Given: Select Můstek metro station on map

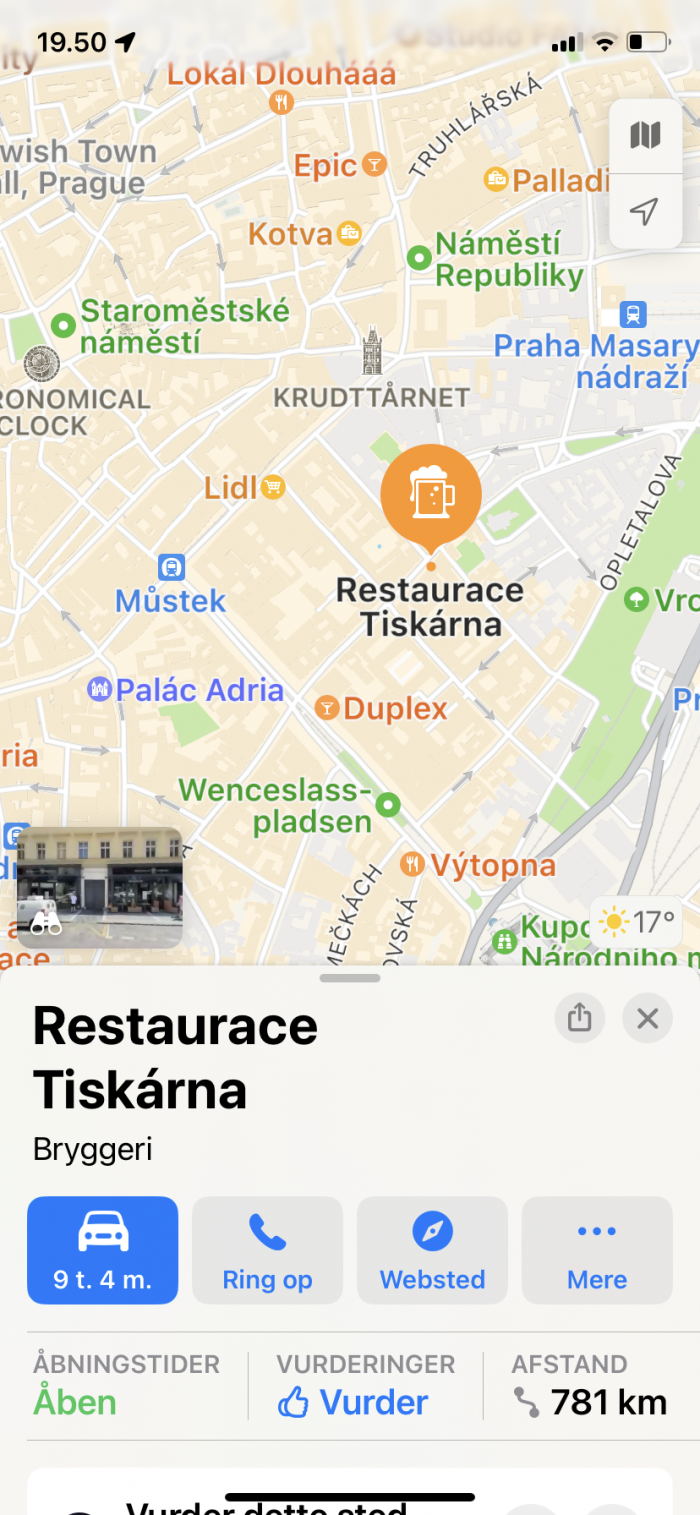Looking at the screenshot, I should click(x=171, y=568).
